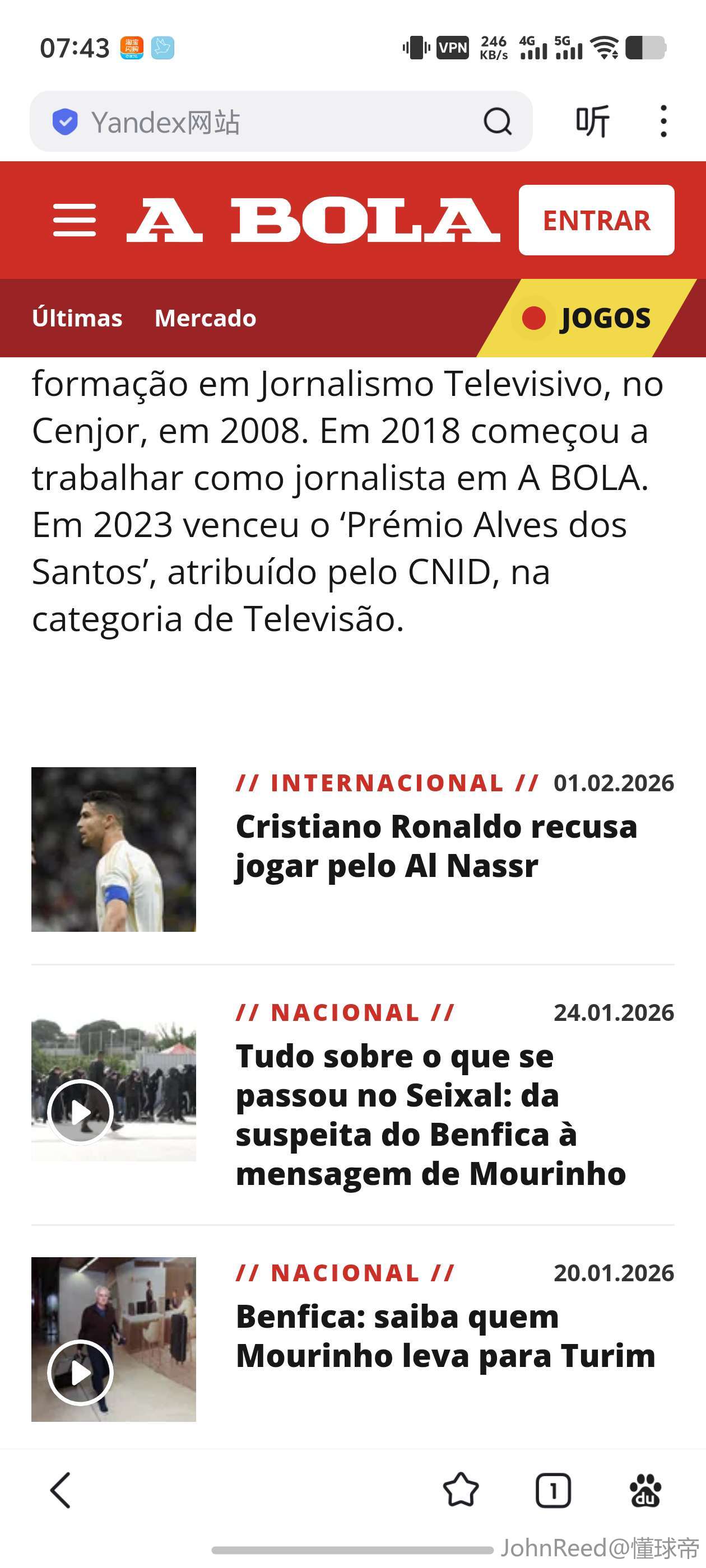Image resolution: width=706 pixels, height=1568 pixels.
Task: Open the A BOLA hamburger menu
Action: (x=75, y=220)
